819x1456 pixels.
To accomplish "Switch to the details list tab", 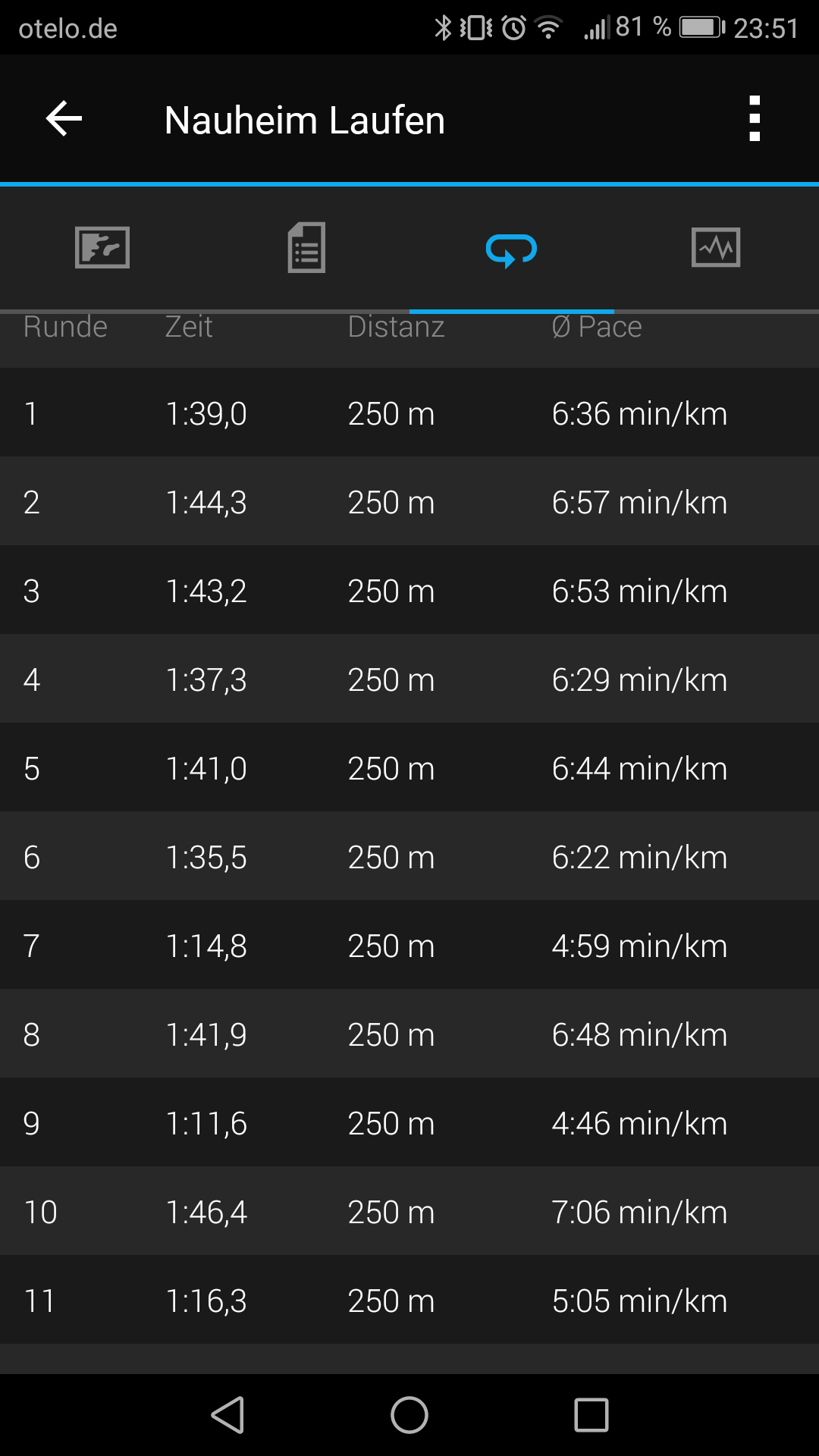I will [306, 247].
